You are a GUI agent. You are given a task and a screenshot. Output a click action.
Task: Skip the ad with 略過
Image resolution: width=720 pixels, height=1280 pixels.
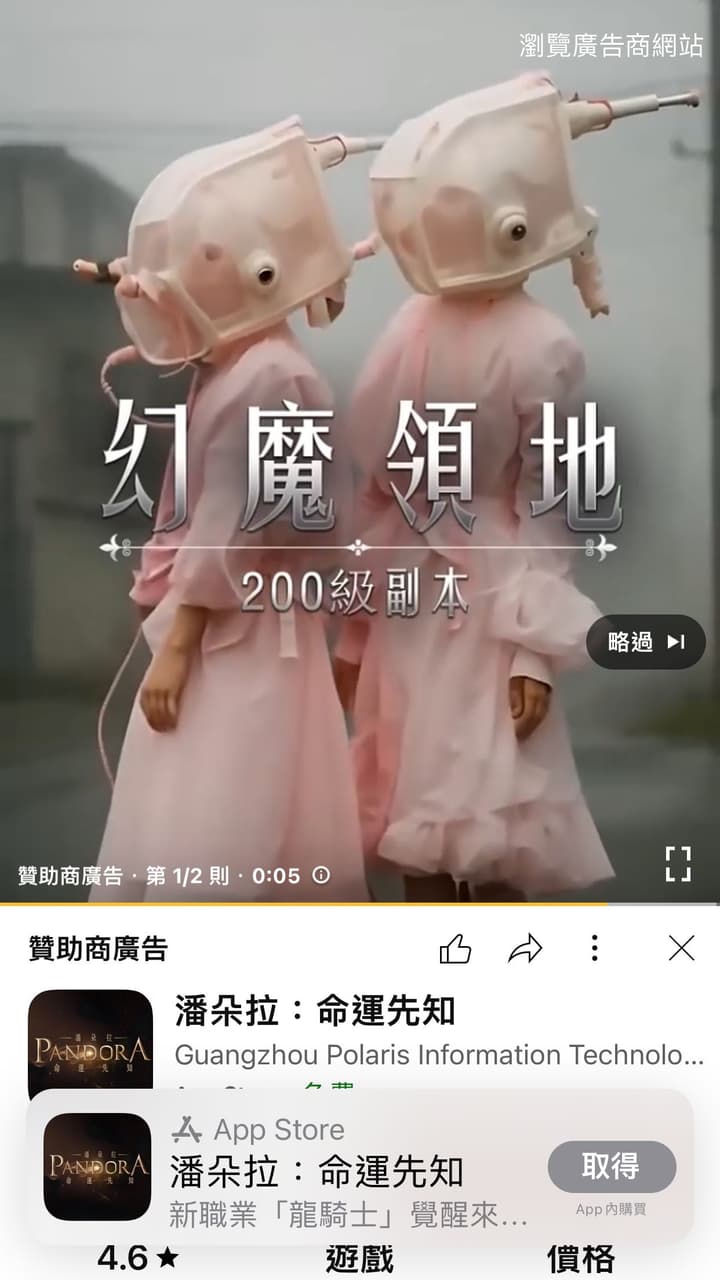coord(646,642)
